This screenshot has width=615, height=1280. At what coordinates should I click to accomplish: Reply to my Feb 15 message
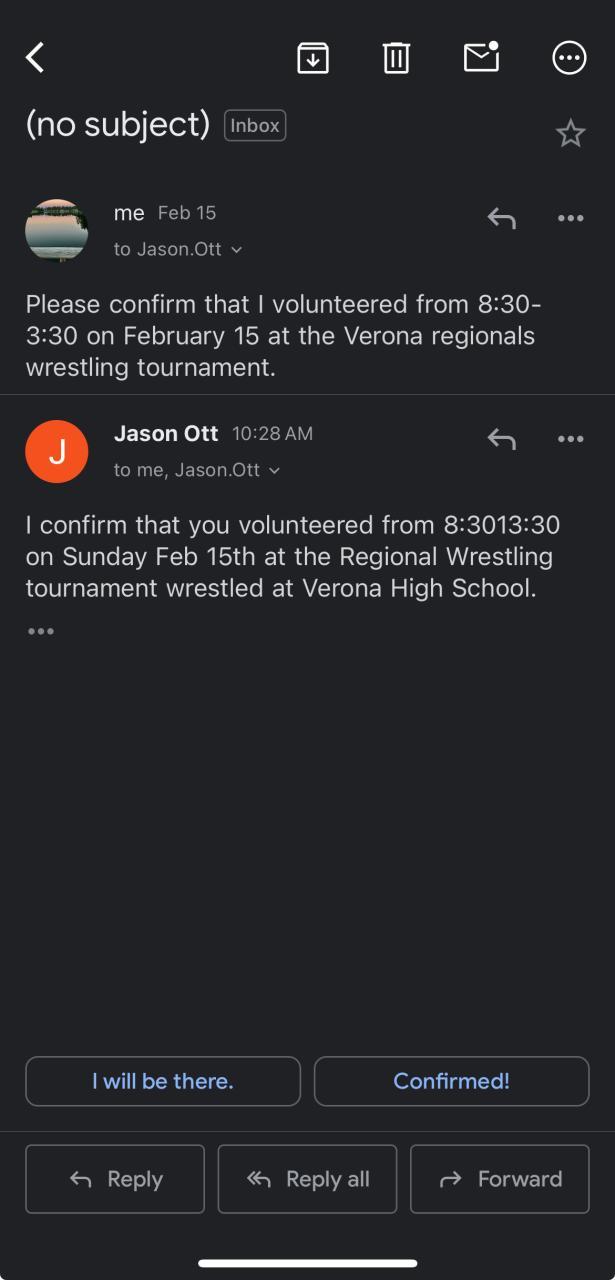[x=501, y=218]
